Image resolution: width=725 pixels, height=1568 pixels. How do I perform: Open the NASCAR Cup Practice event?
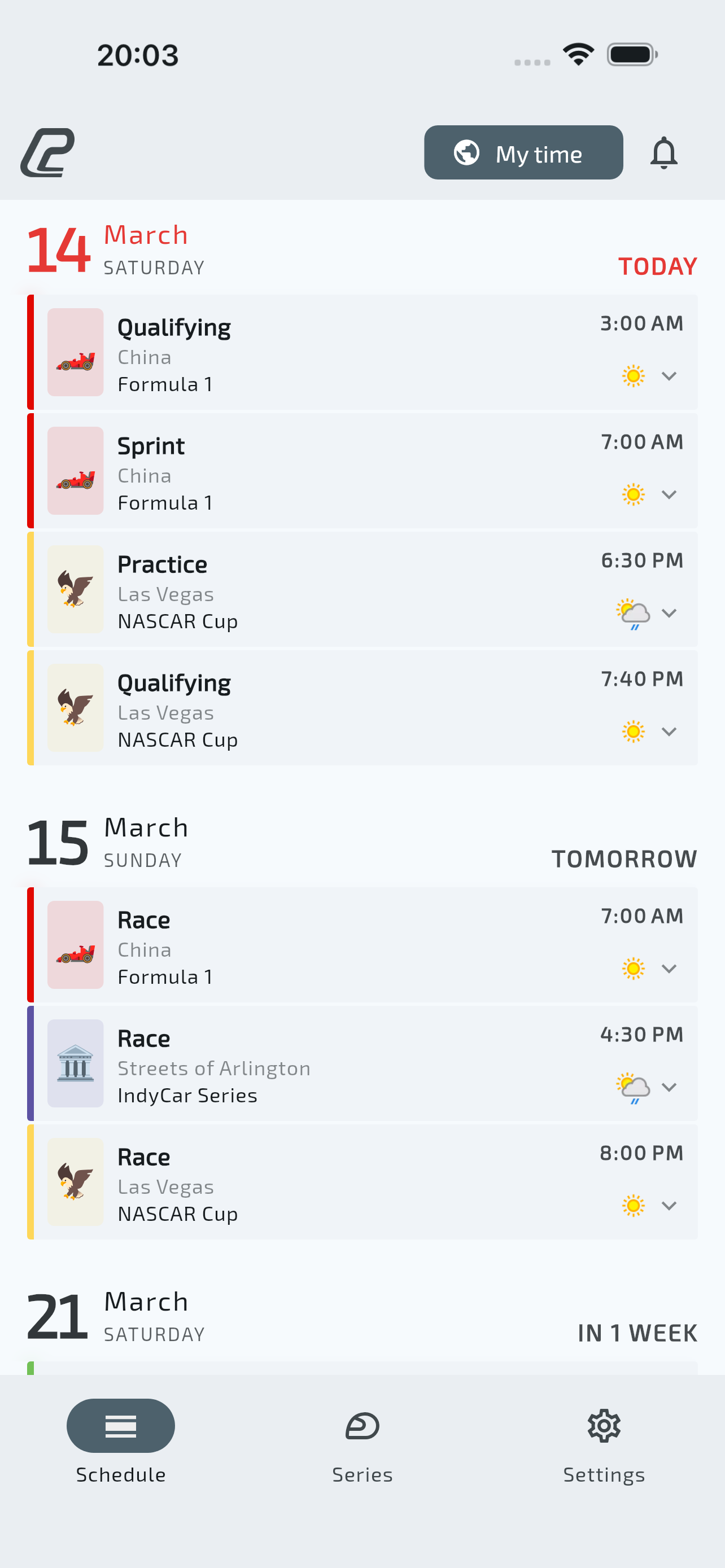tap(365, 589)
